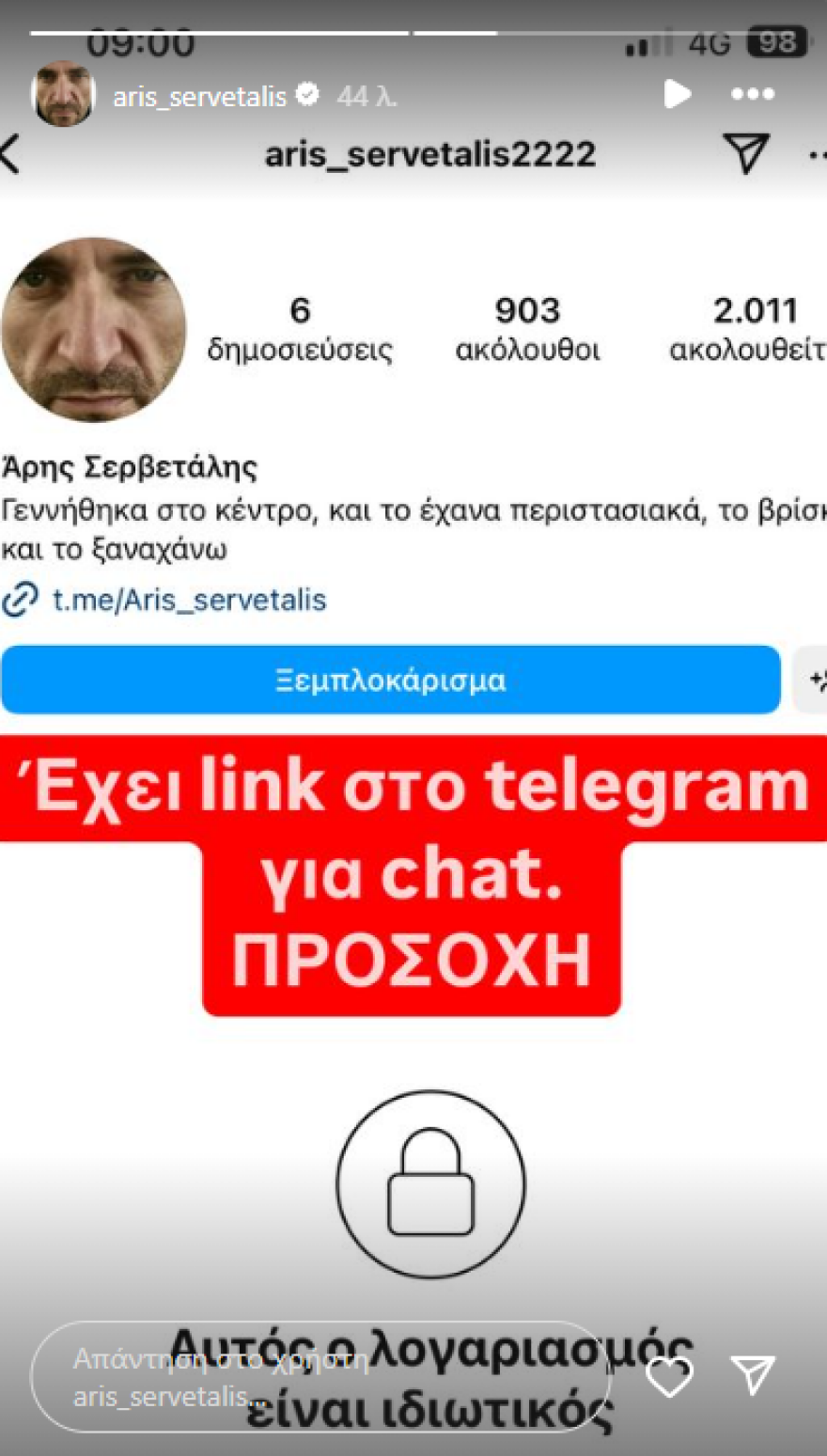The image size is (827, 1456).
Task: Open the story's three-dot options menu
Action: tap(752, 94)
